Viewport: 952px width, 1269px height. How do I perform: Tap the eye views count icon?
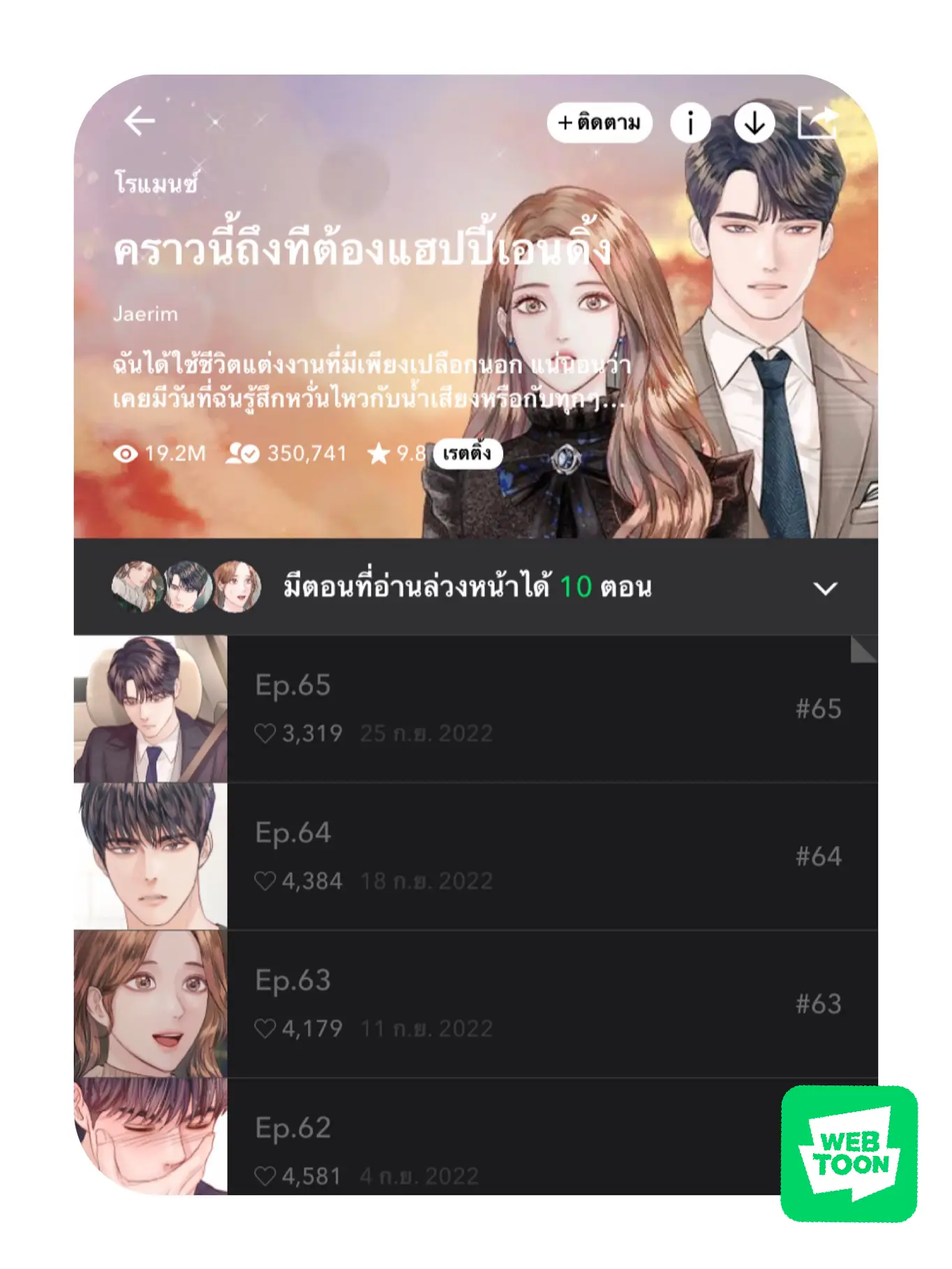[x=126, y=454]
